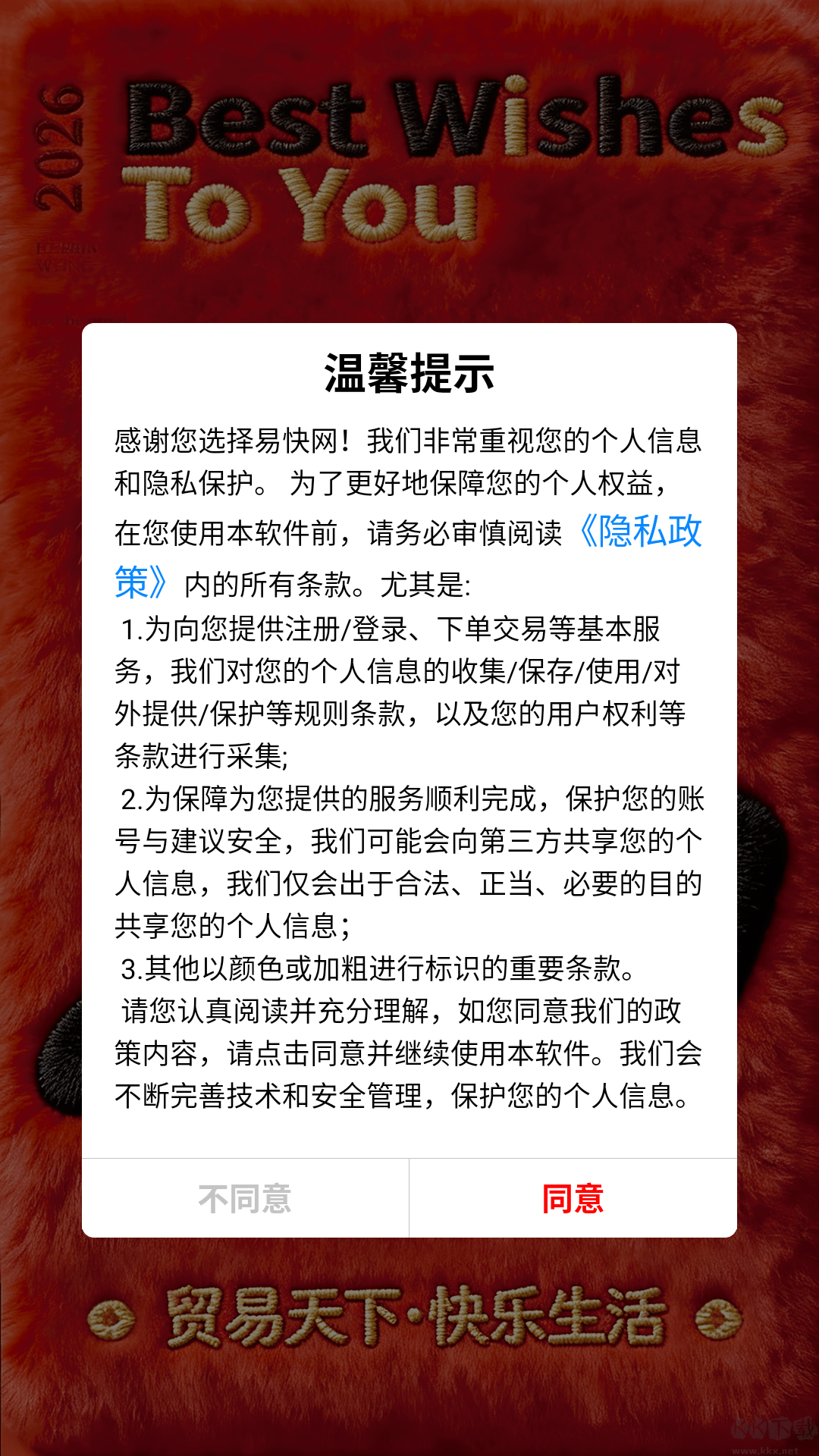Click the KK下载 watermark near bottom
The image size is (819, 1456).
click(772, 1427)
